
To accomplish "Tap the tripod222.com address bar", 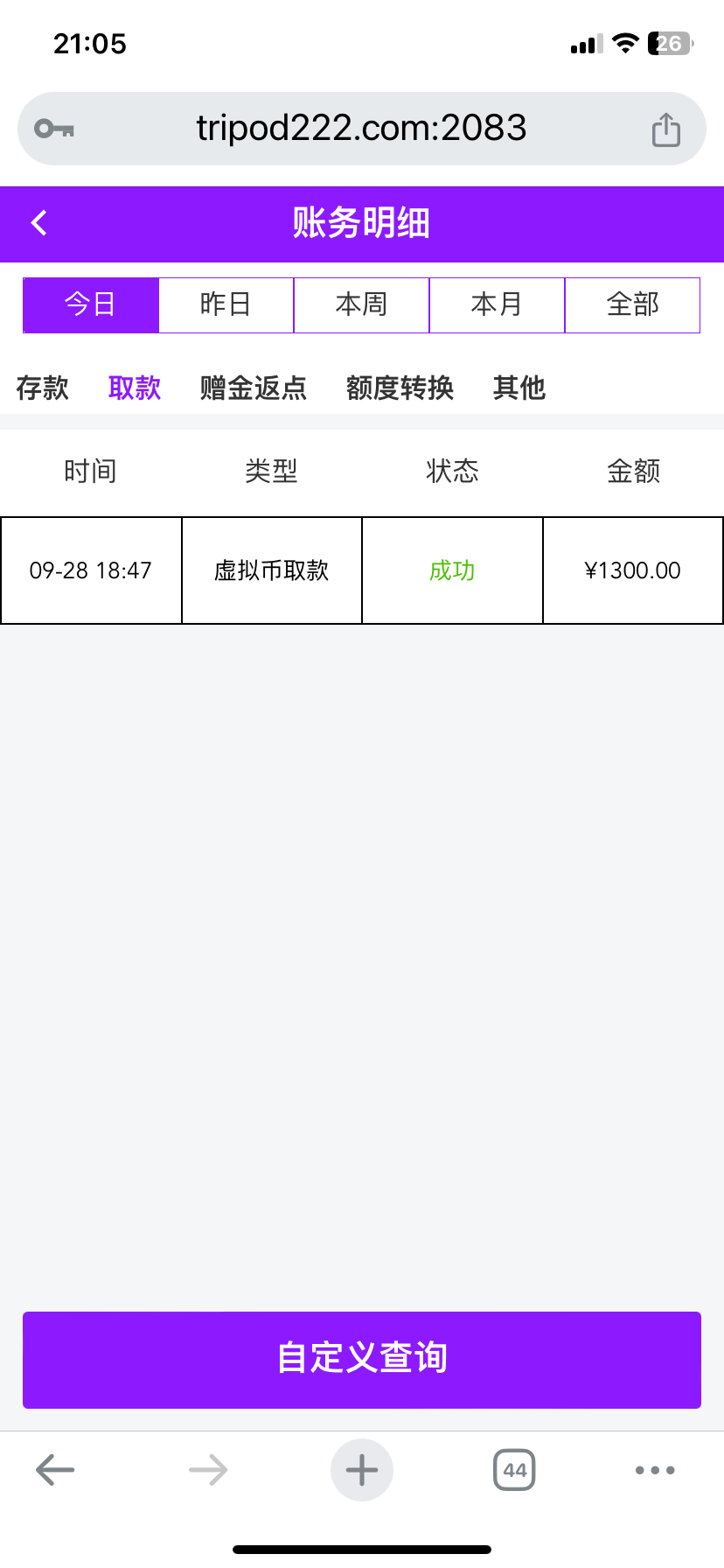I will click(x=360, y=129).
